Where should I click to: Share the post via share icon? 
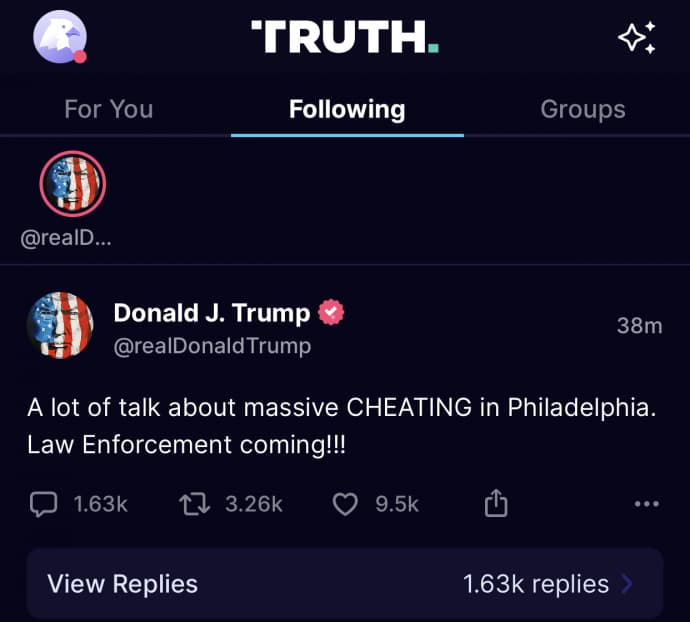coord(496,504)
